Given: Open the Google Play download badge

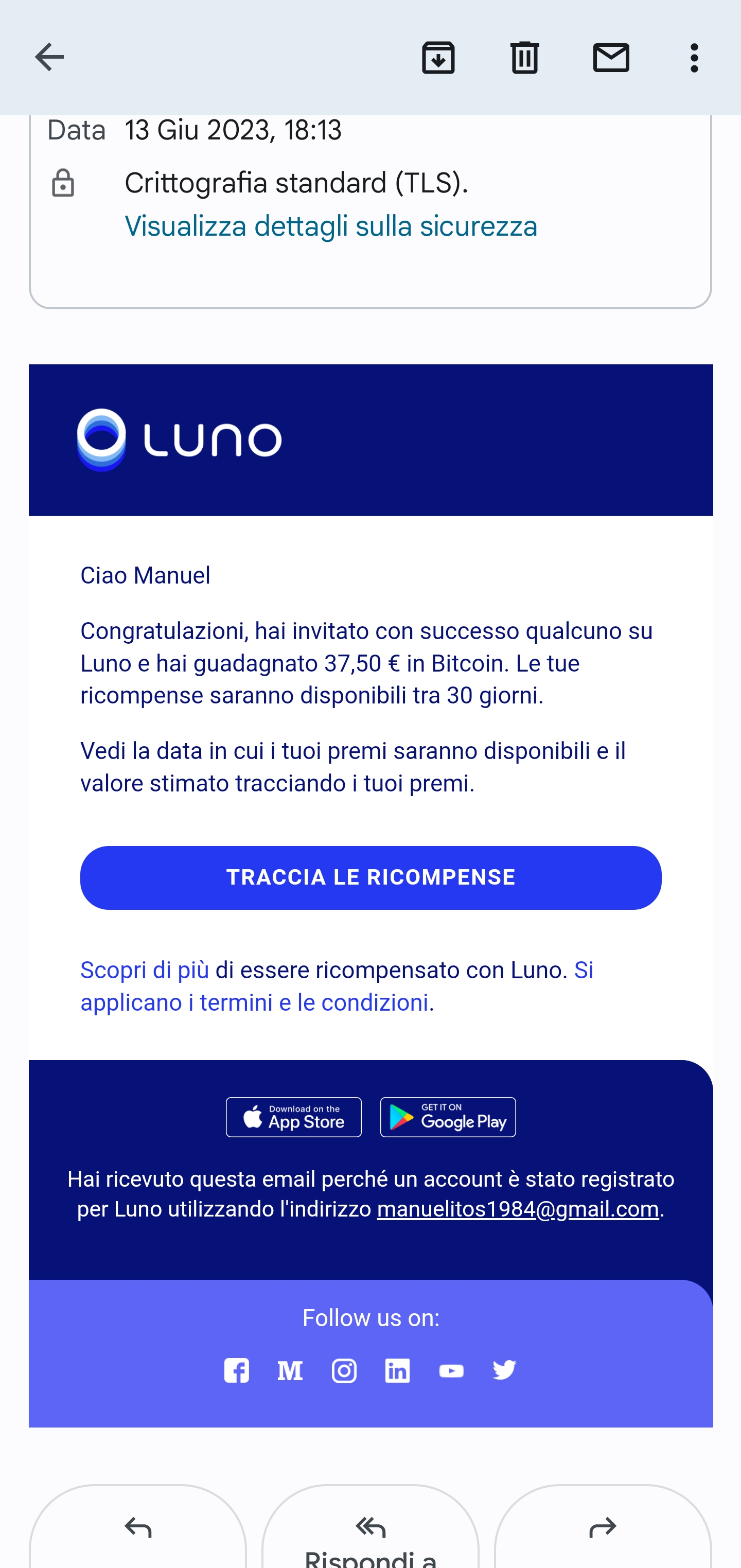Looking at the screenshot, I should (448, 1117).
